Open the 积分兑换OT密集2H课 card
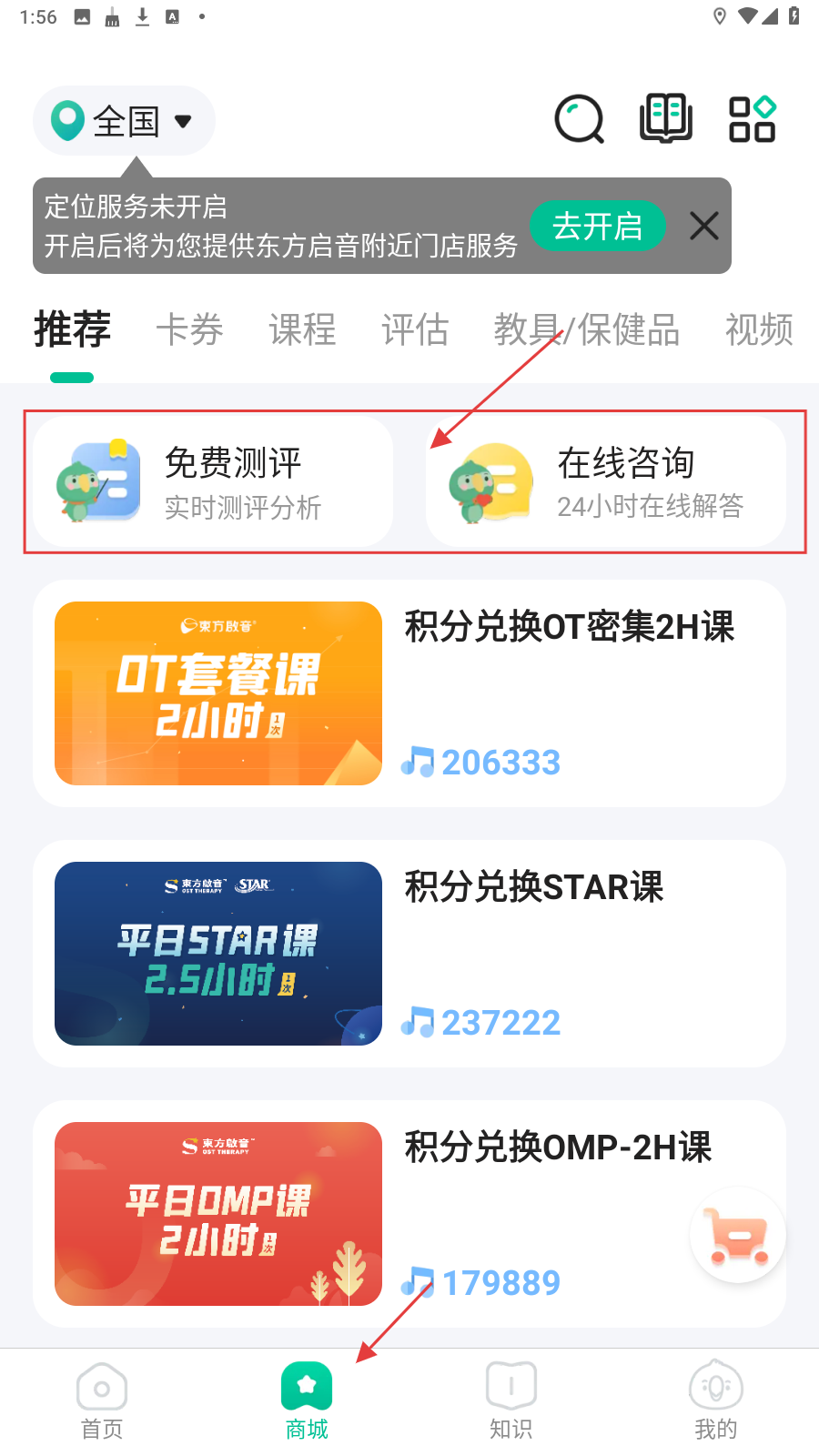This screenshot has height=1456, width=819. (409, 693)
